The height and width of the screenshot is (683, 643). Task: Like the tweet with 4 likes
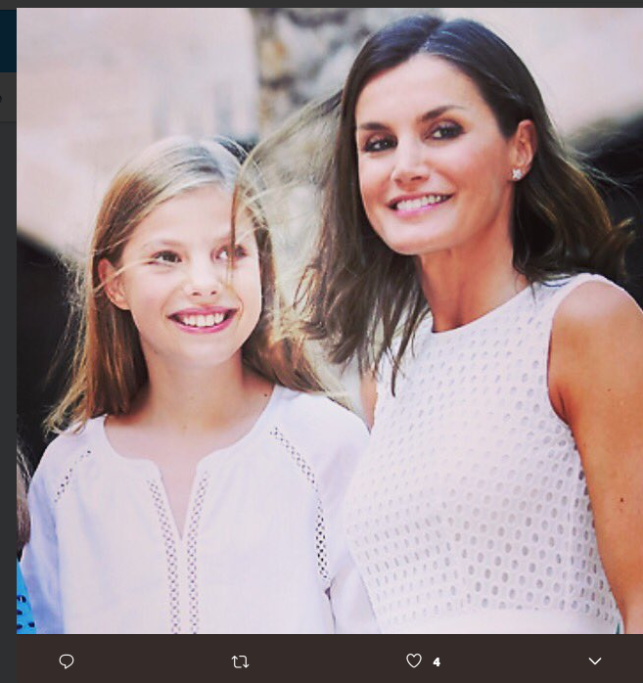click(414, 661)
